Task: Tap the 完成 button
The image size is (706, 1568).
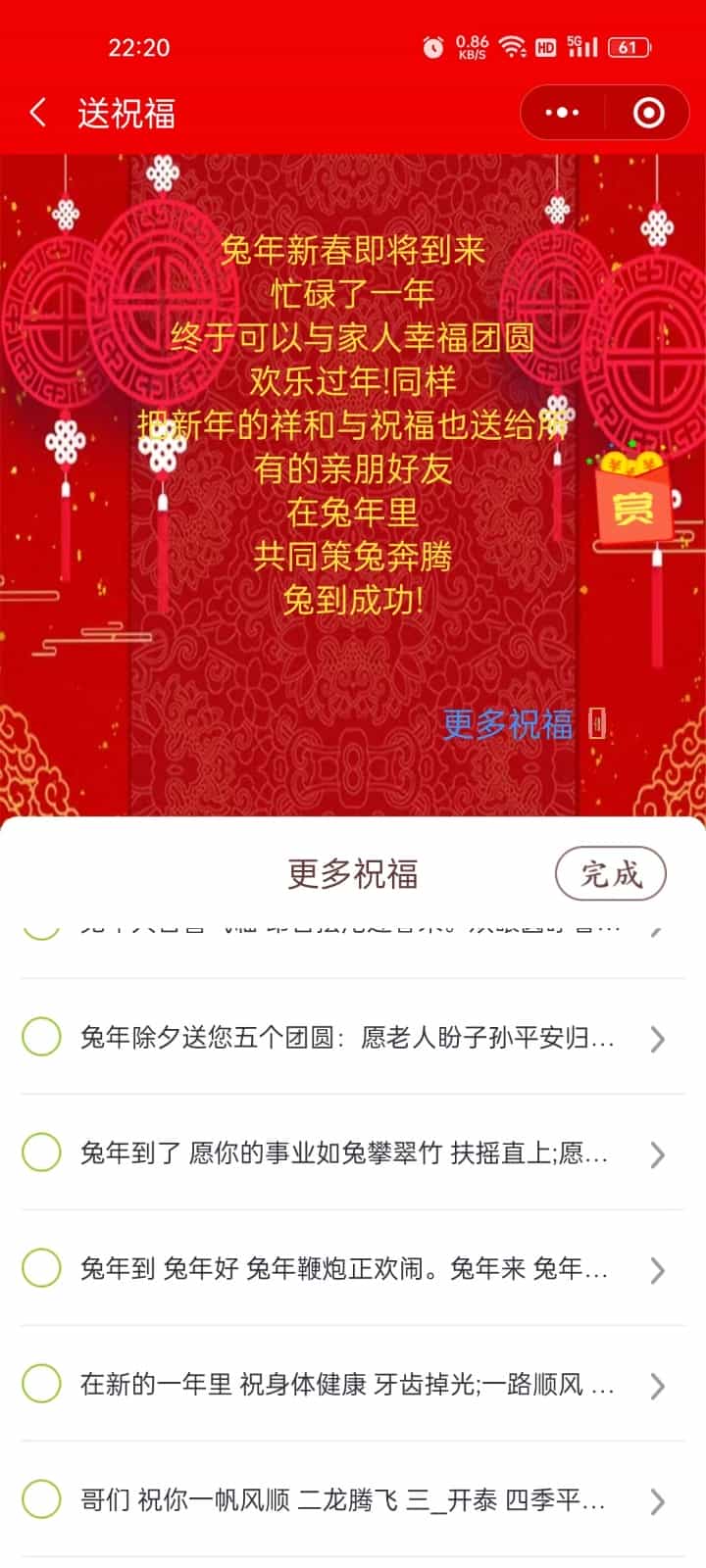Action: (x=610, y=873)
